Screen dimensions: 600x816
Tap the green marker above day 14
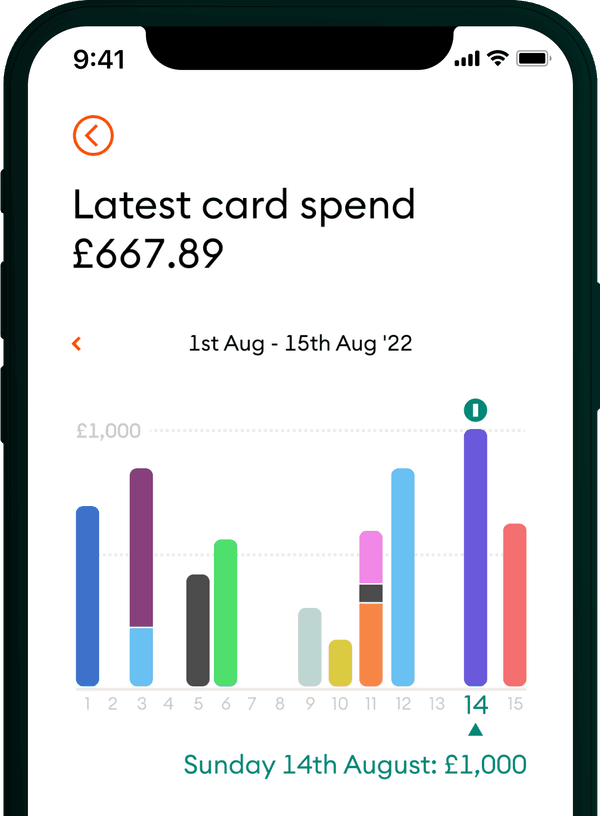(x=476, y=410)
